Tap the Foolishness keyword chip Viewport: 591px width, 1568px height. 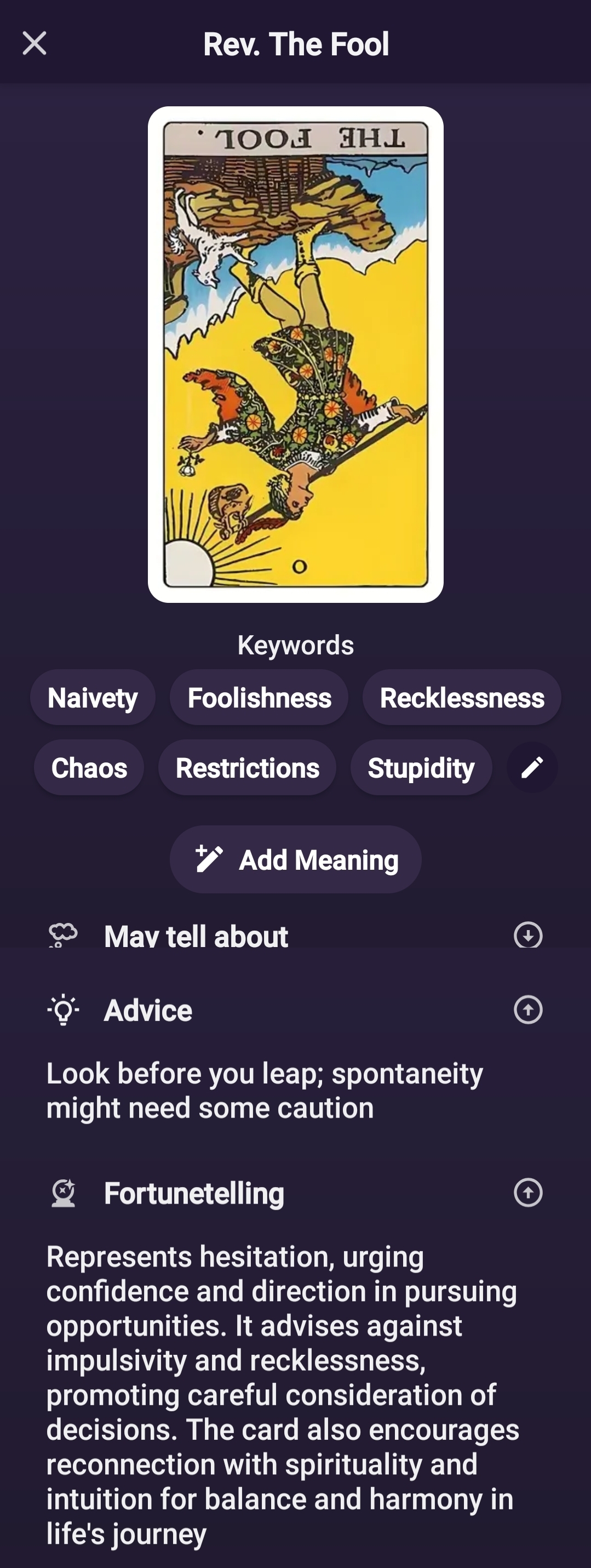coord(259,698)
